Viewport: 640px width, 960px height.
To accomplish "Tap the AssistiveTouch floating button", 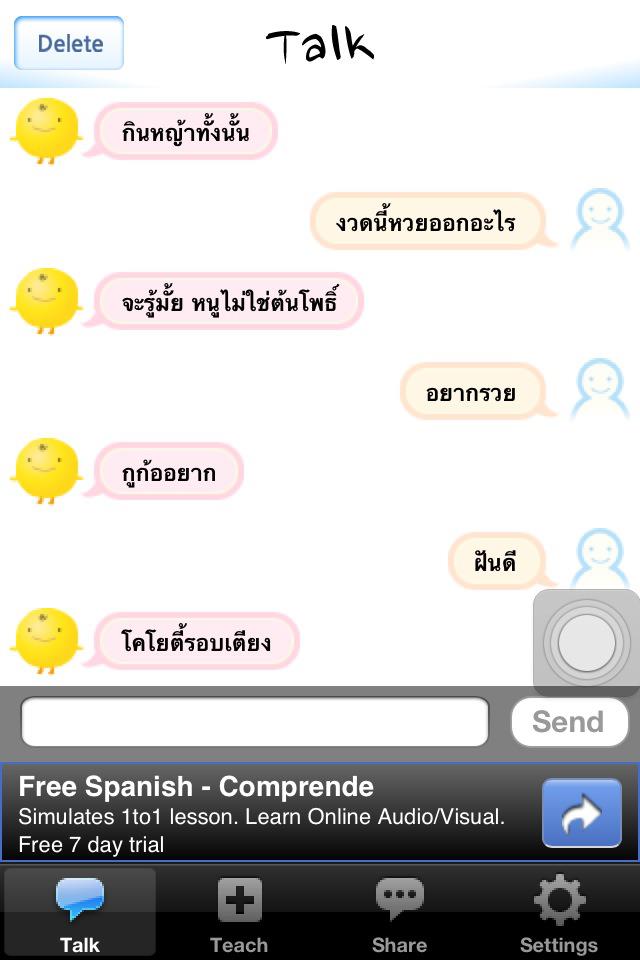I will (x=587, y=643).
